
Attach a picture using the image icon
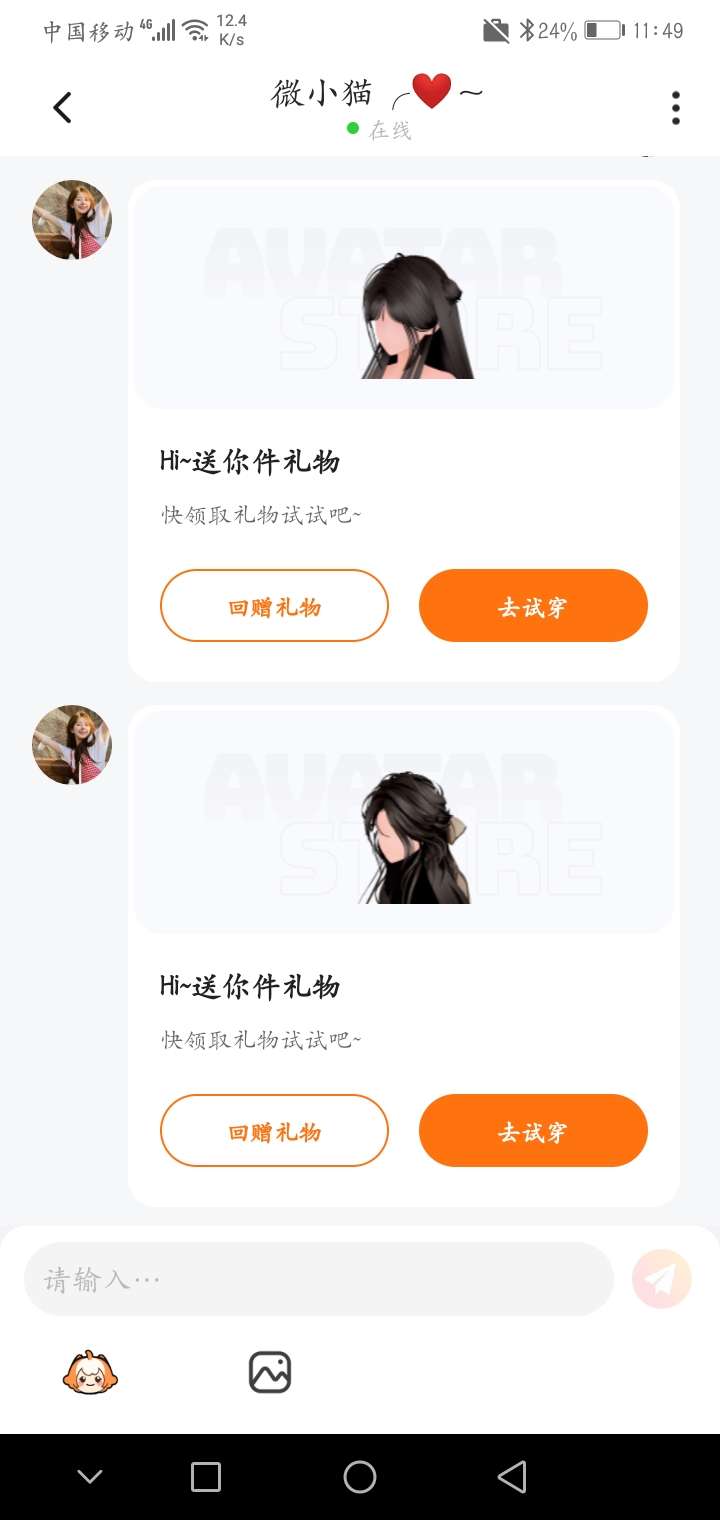point(270,1372)
